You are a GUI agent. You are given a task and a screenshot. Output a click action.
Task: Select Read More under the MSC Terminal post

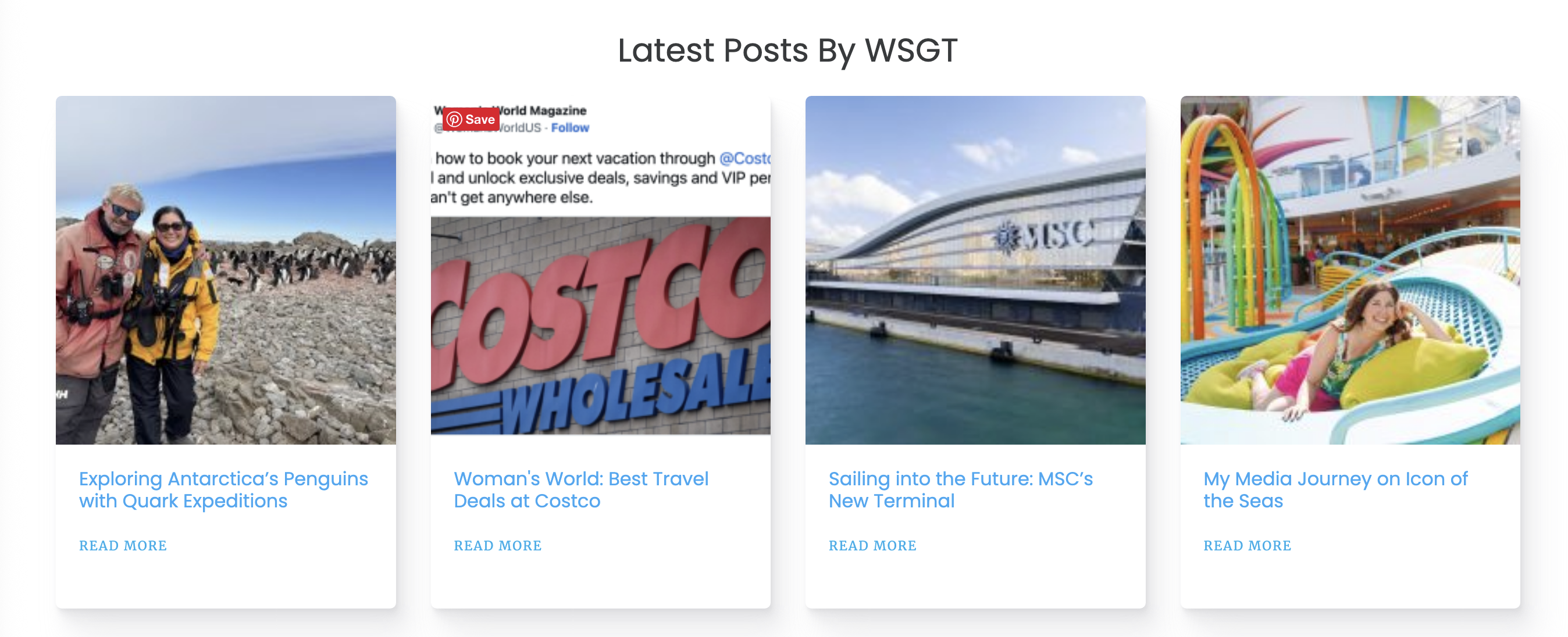(872, 546)
